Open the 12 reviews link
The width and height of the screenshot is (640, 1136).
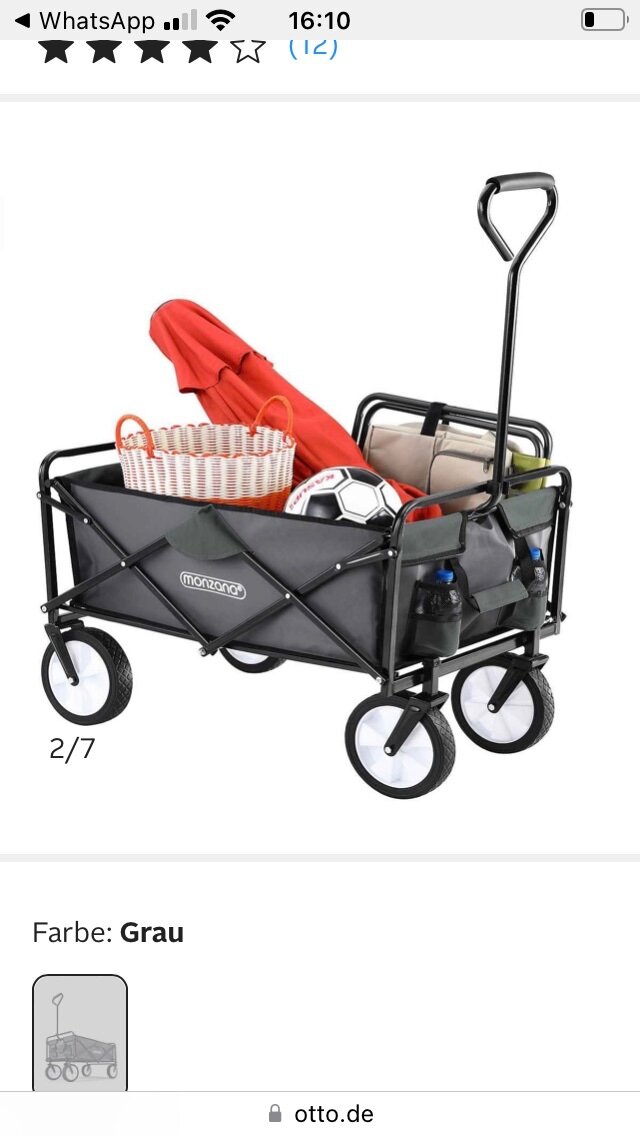tap(313, 48)
